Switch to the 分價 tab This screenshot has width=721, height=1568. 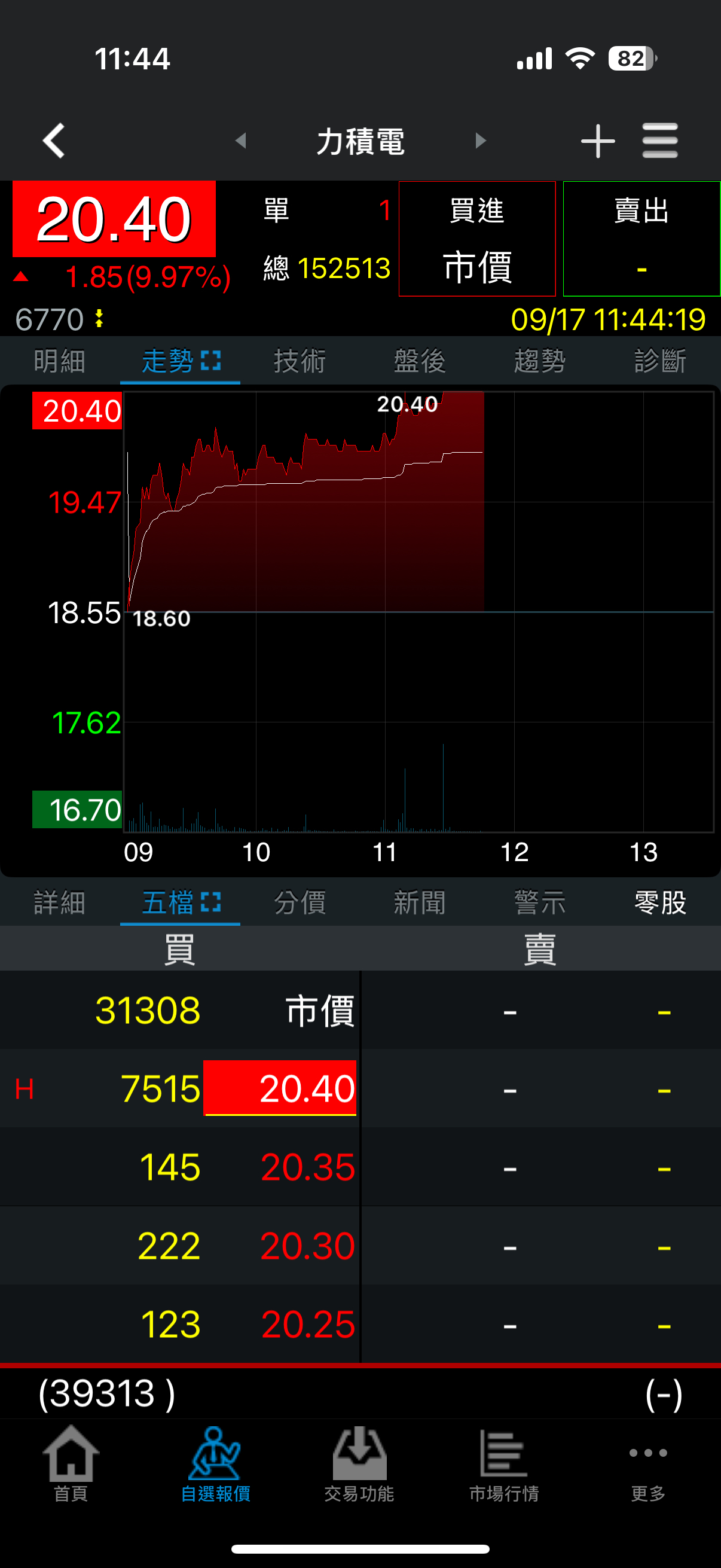coord(300,902)
